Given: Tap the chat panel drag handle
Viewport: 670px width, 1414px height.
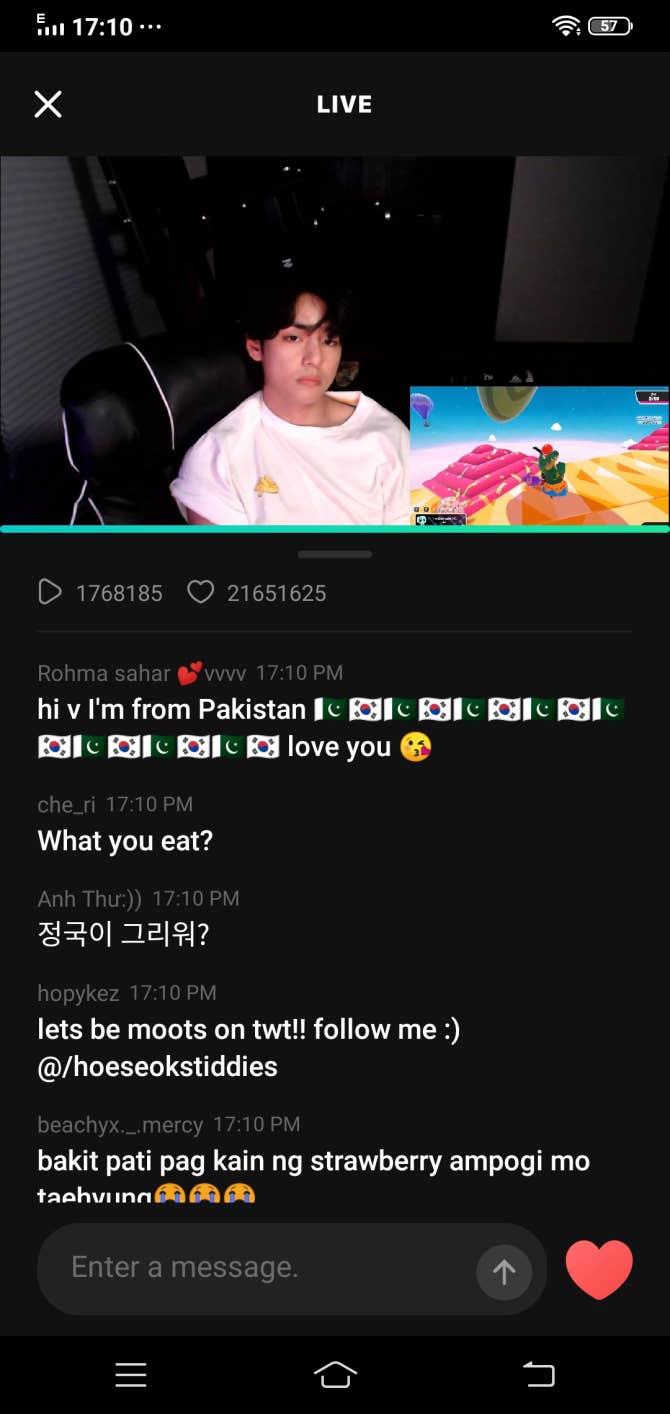Looking at the screenshot, I should tap(334, 554).
